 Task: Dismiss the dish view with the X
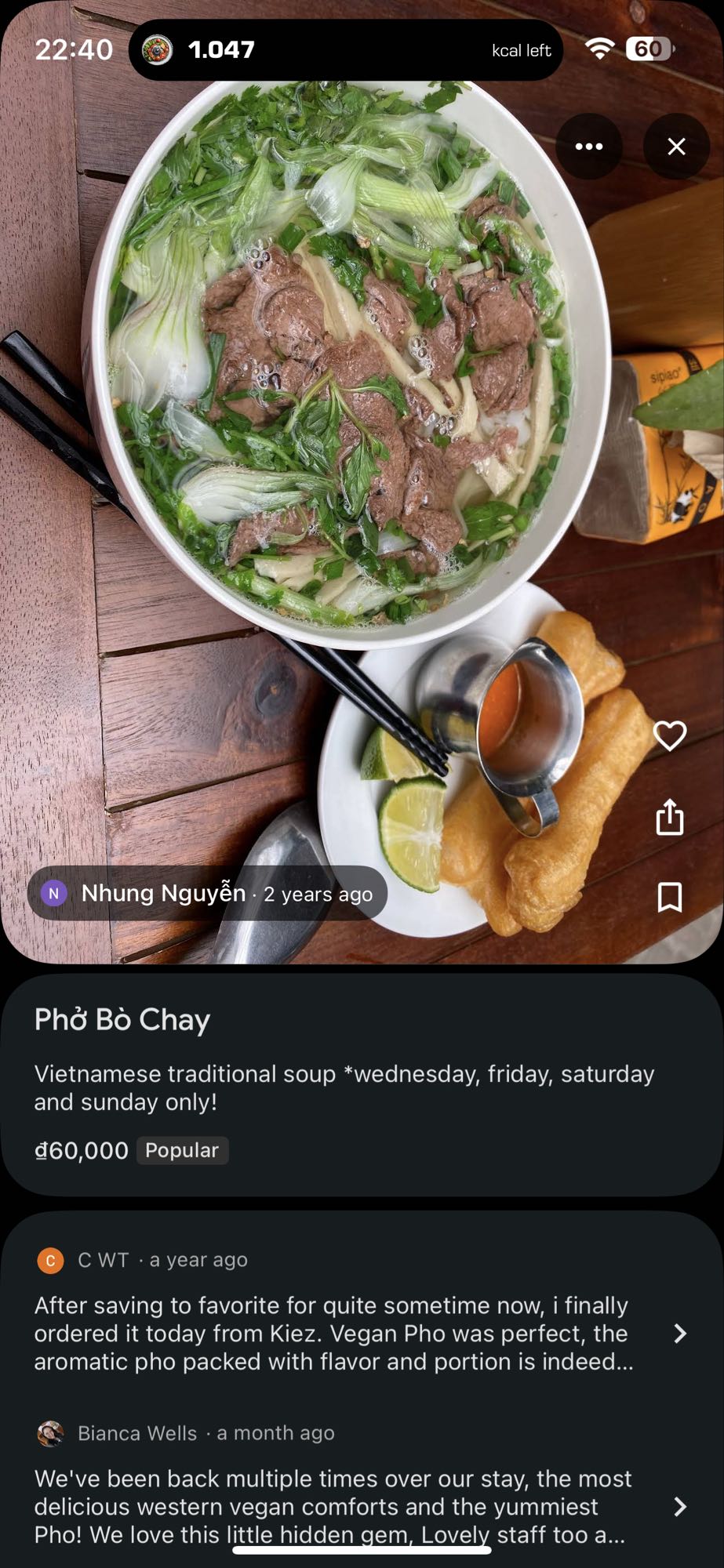point(676,146)
